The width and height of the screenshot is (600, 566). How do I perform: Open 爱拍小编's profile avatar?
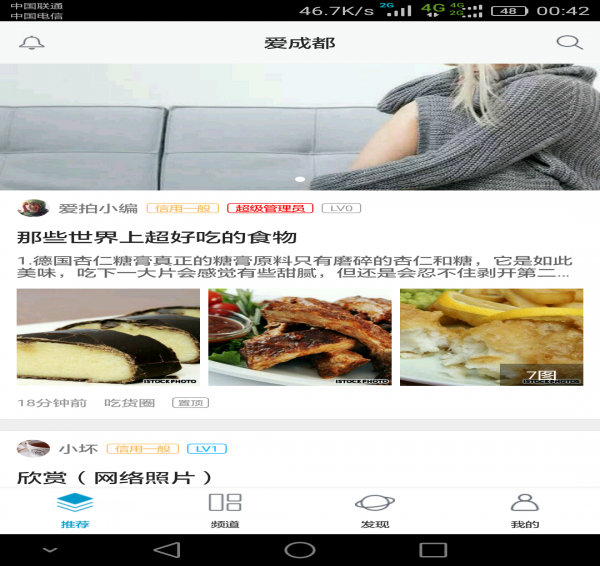pyautogui.click(x=33, y=208)
